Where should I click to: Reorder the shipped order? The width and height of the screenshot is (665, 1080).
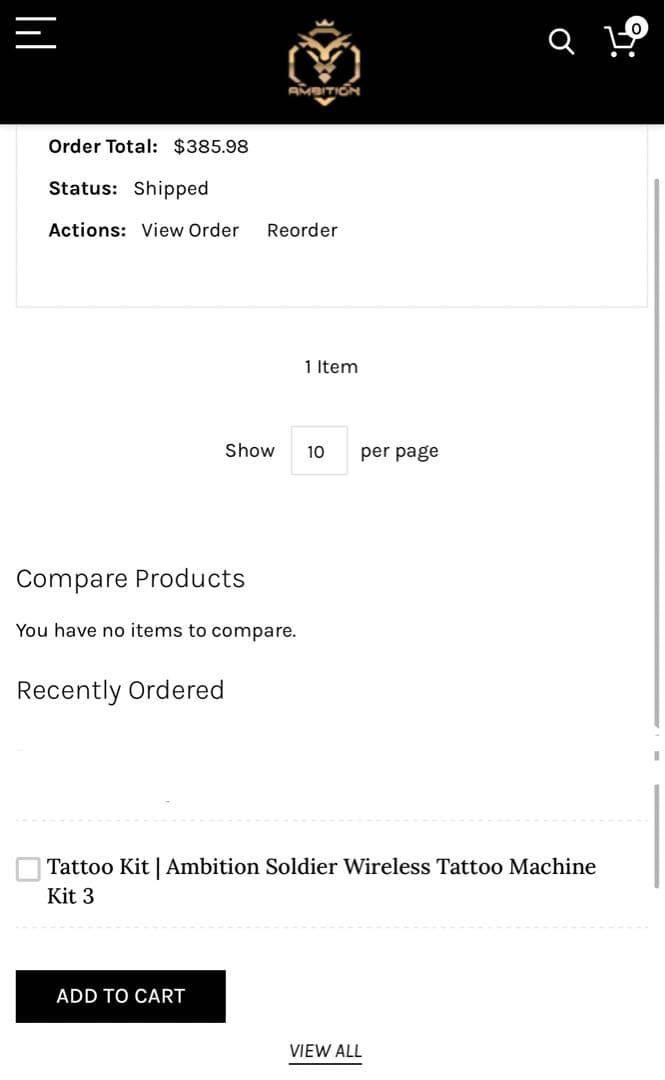click(x=302, y=230)
